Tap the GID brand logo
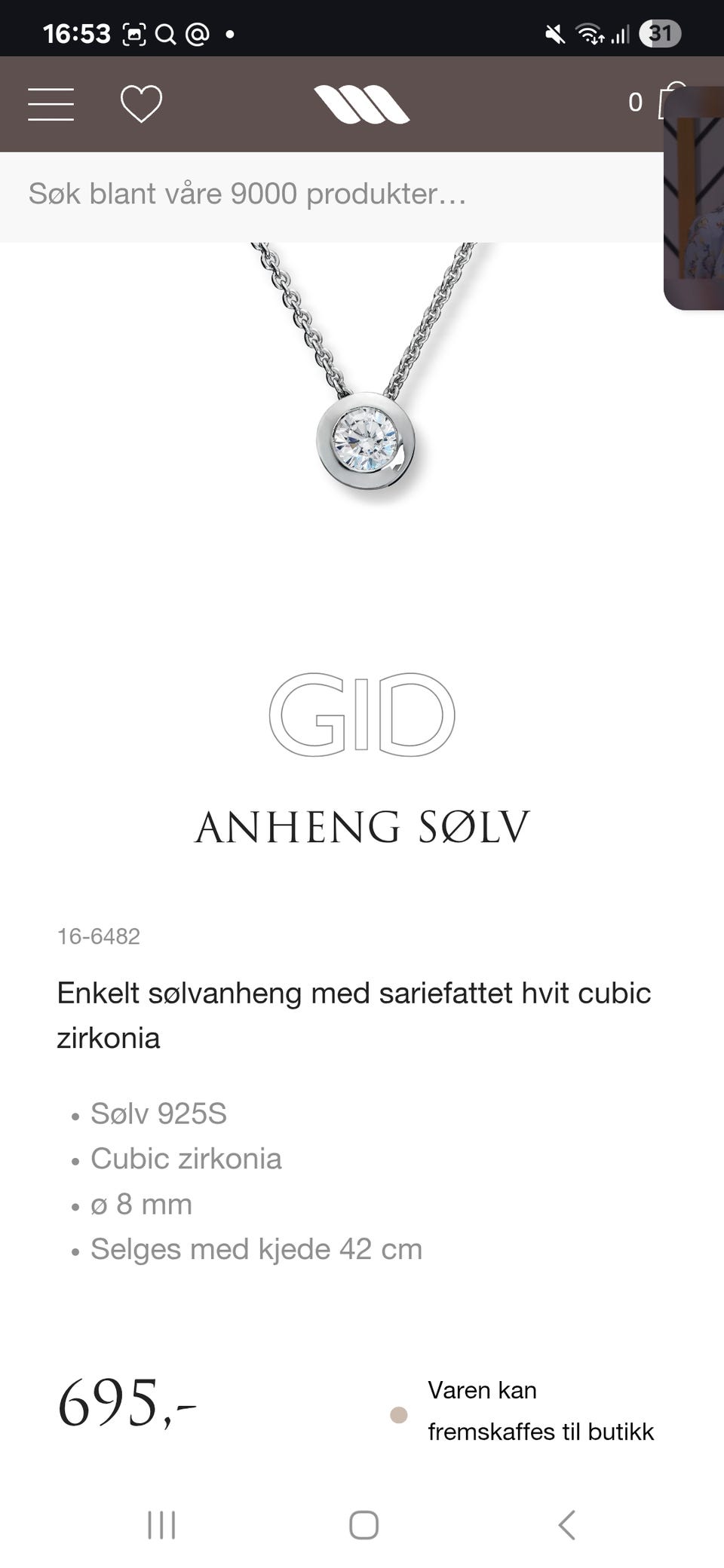 (x=362, y=715)
